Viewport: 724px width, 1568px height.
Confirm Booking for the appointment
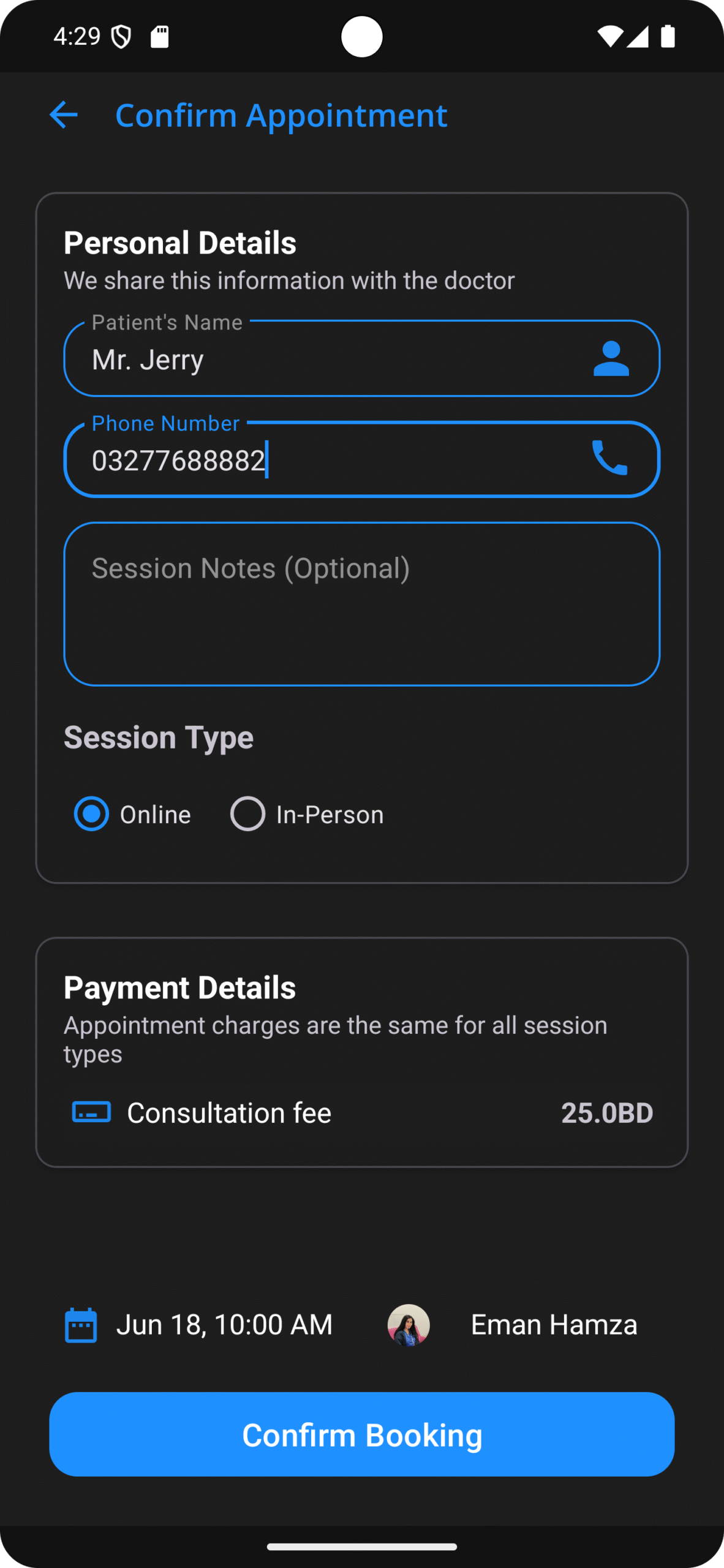pyautogui.click(x=361, y=1434)
